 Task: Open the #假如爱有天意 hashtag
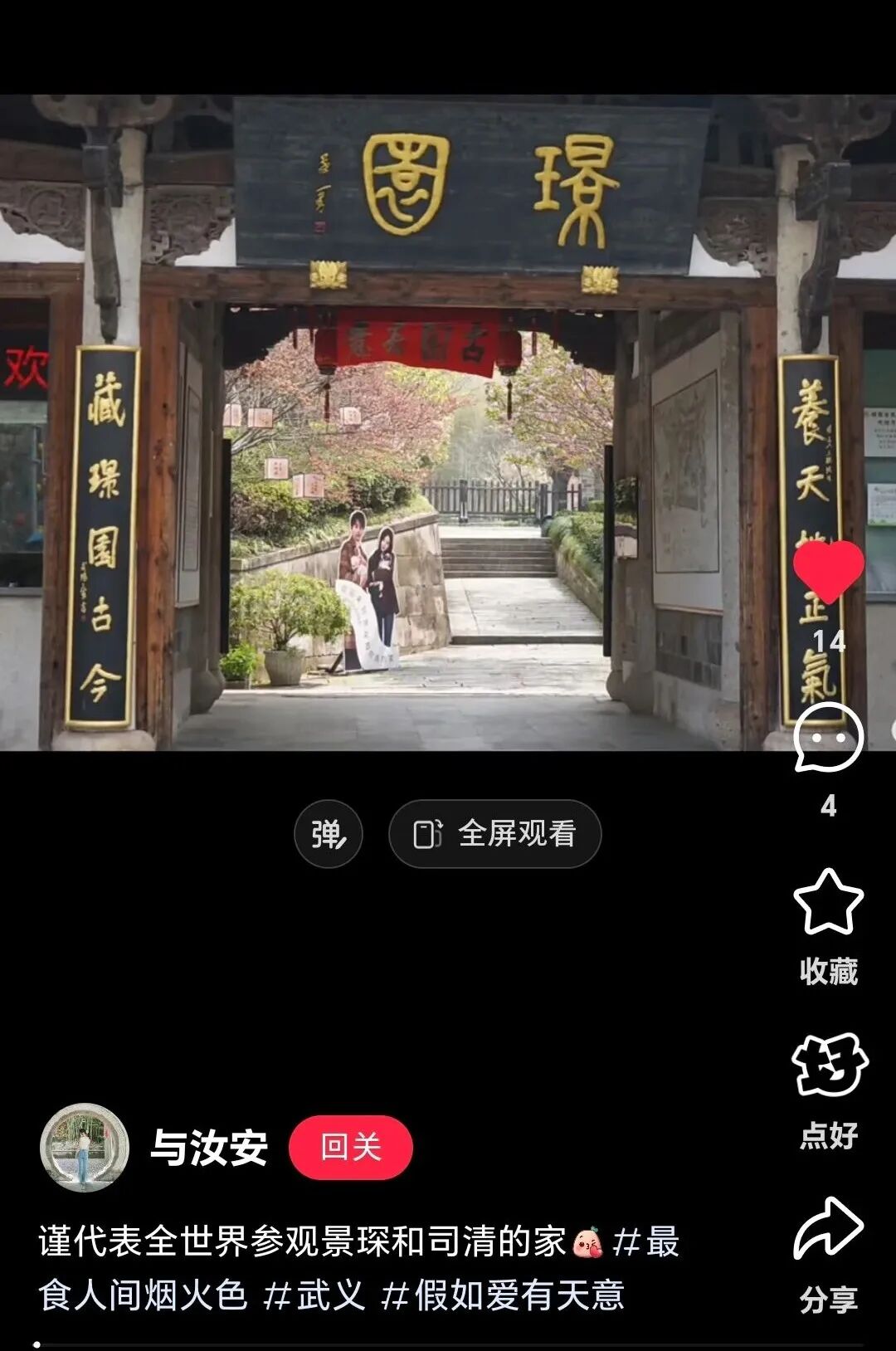(x=503, y=1295)
